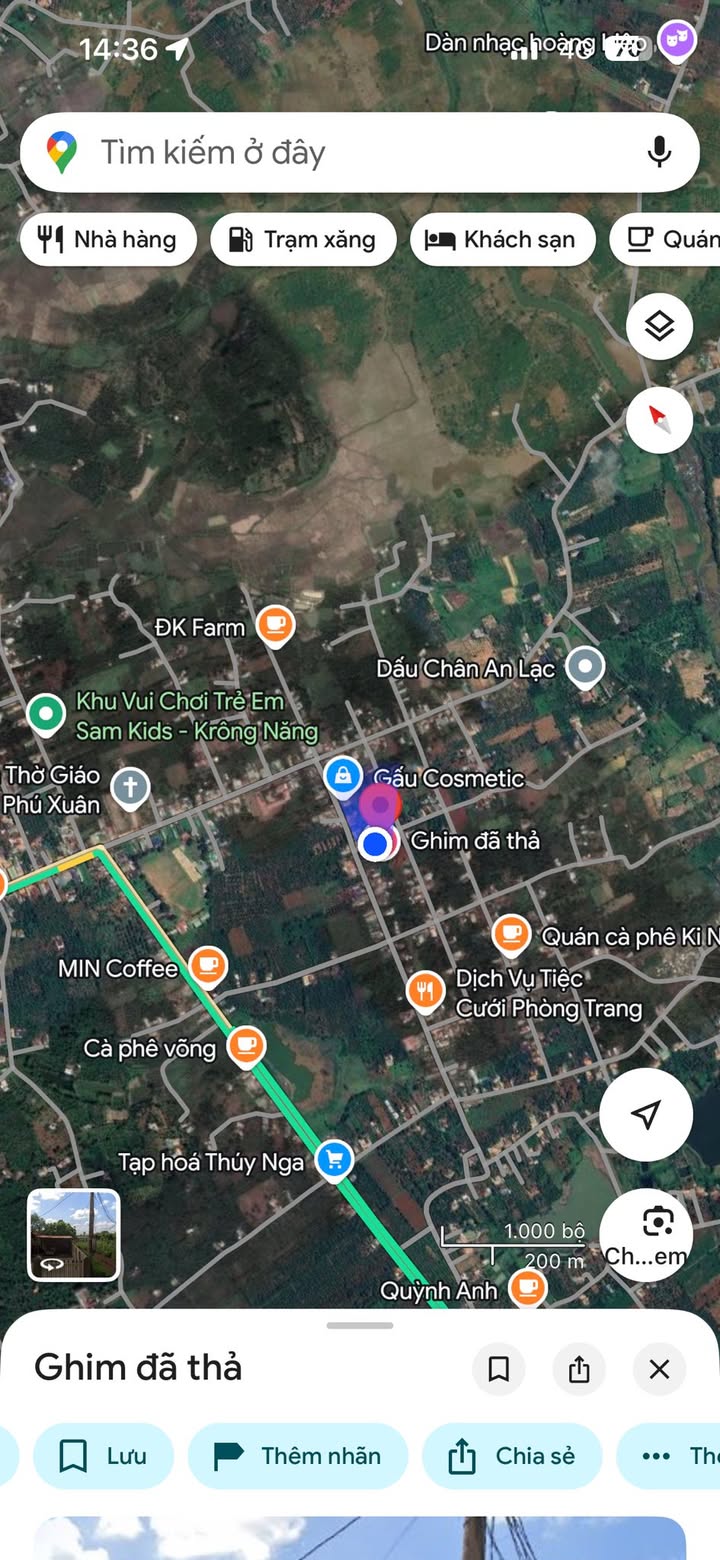Select the Trạm xăng chip
This screenshot has width=720, height=1560.
[303, 240]
